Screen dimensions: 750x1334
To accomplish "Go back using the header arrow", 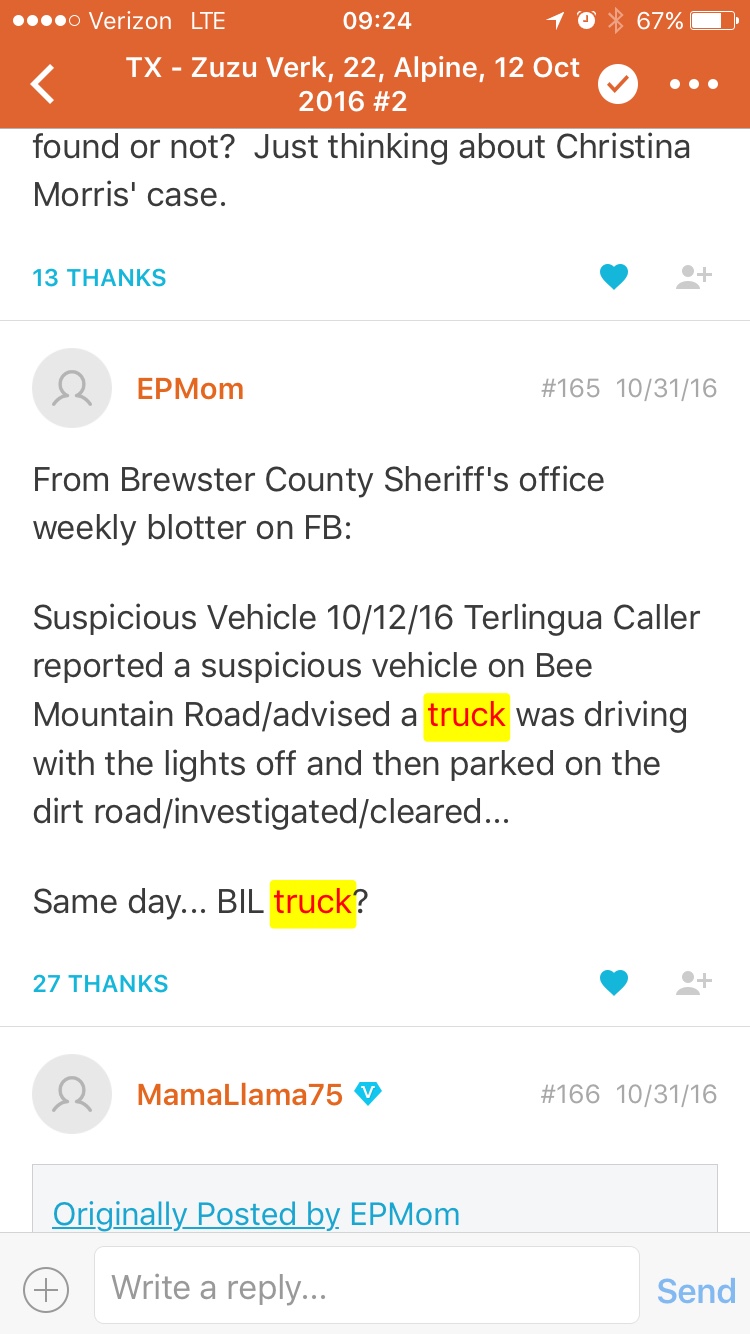I will coord(43,85).
